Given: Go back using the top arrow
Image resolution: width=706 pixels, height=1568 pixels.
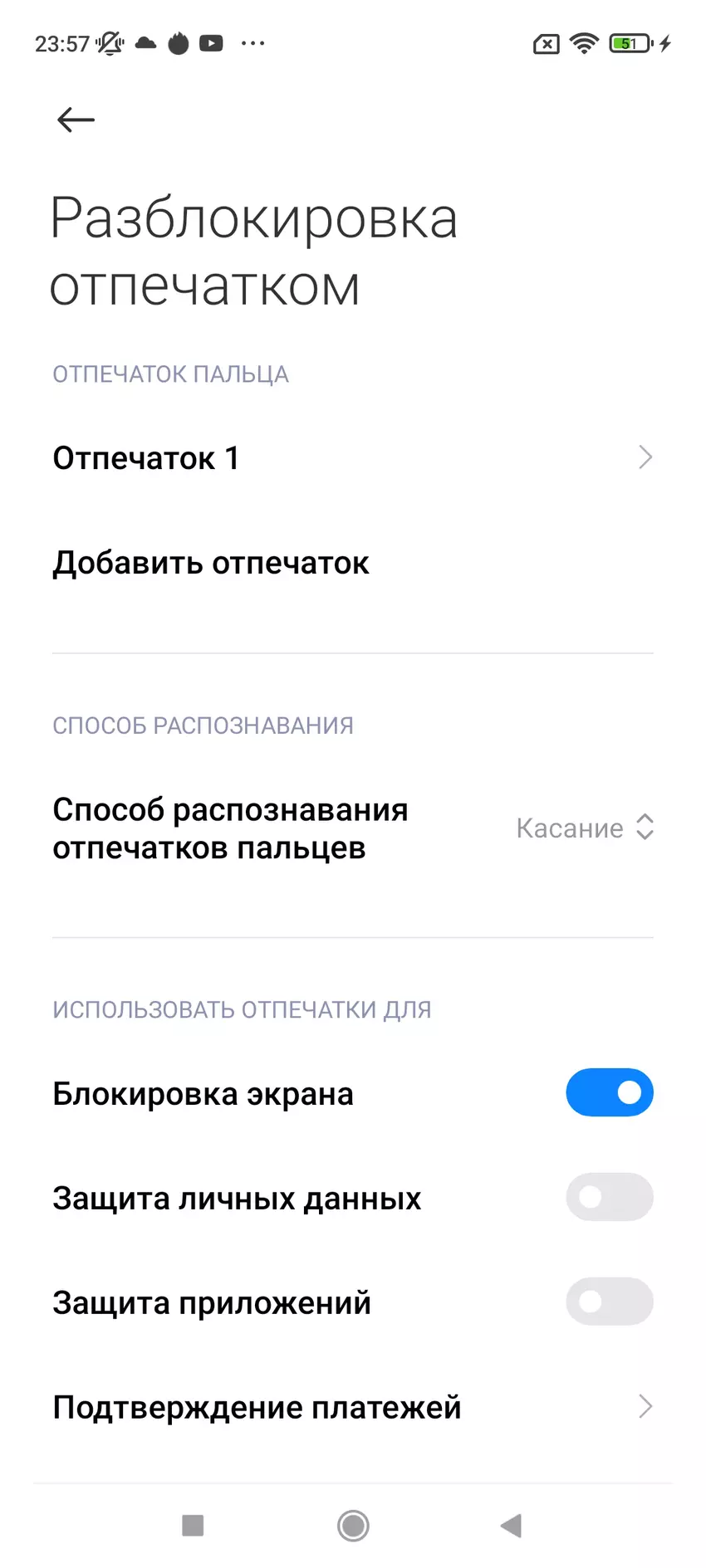Looking at the screenshot, I should tap(76, 120).
